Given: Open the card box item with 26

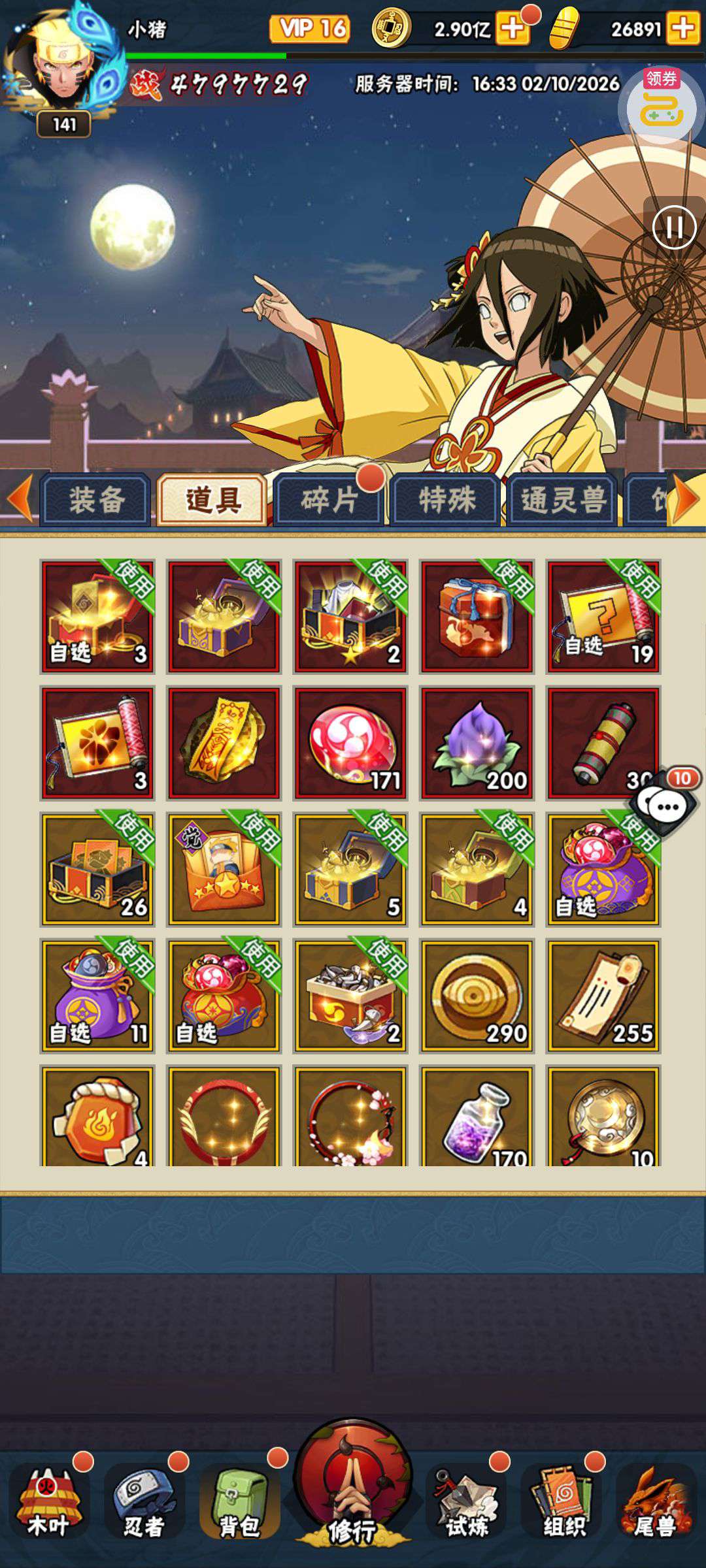Looking at the screenshot, I should [97, 869].
